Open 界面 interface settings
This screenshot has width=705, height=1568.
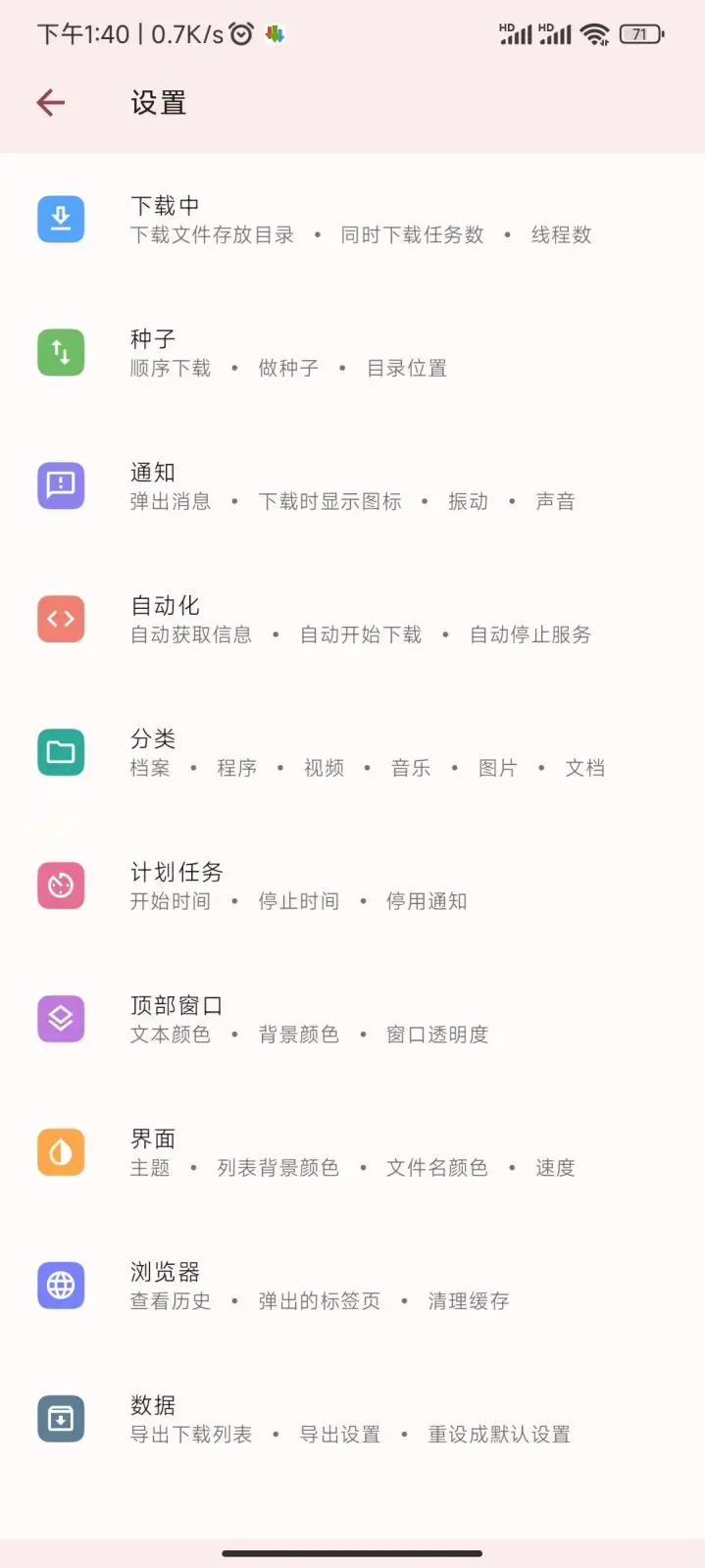(353, 1153)
